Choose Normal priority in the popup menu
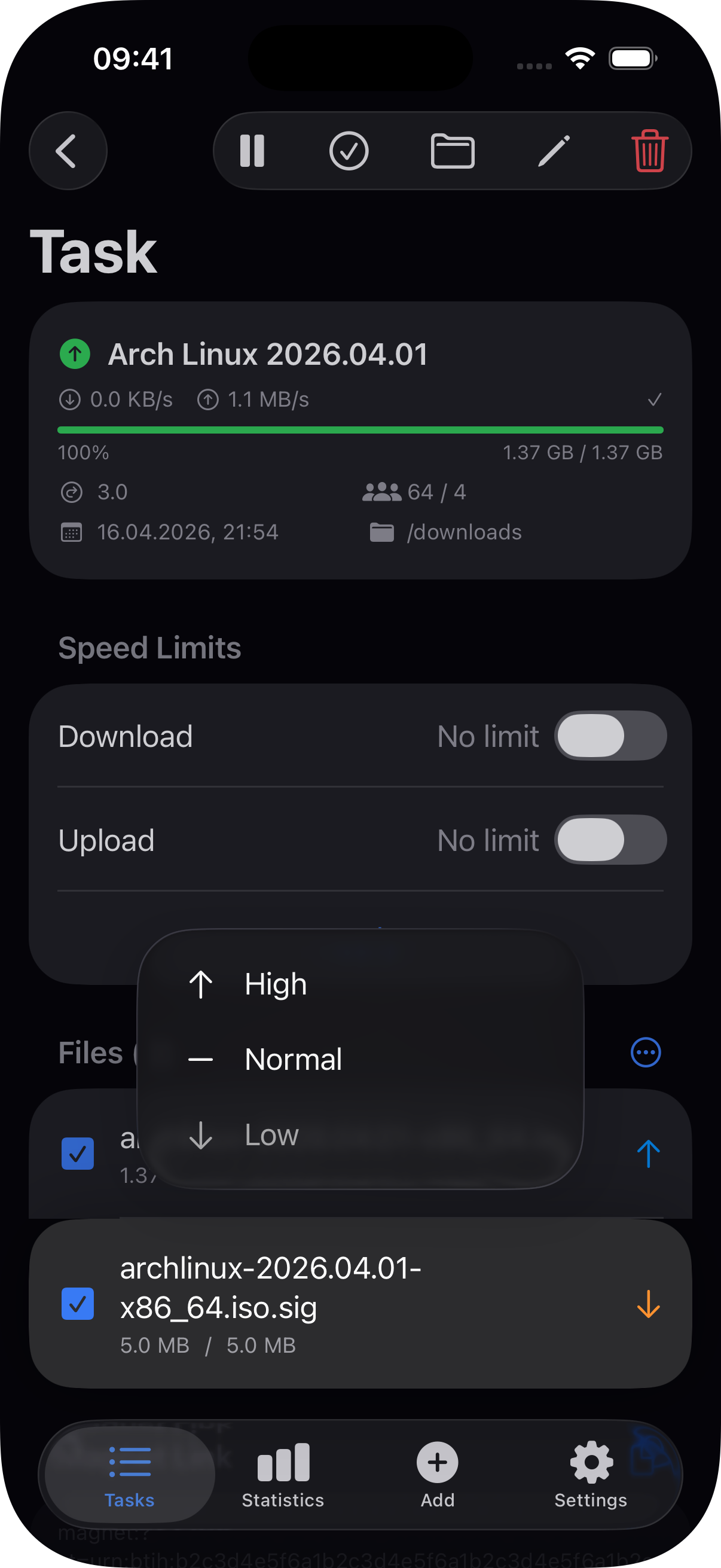Screen dimensions: 721x1568 point(293,1059)
